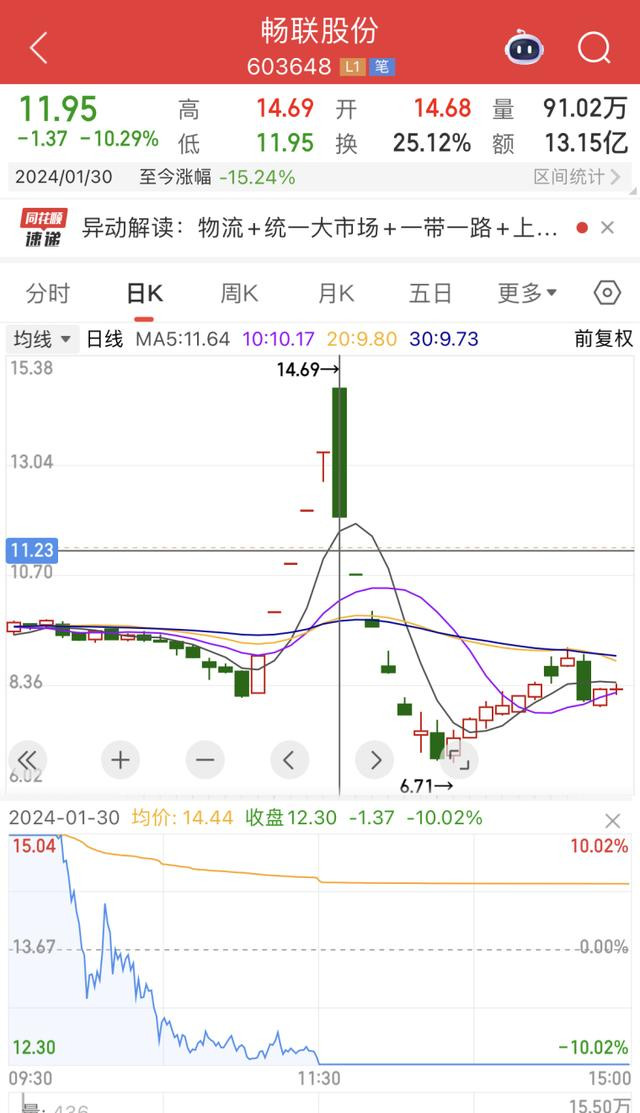The width and height of the screenshot is (640, 1113).
Task: Switch to the 月K tab
Action: [x=336, y=292]
